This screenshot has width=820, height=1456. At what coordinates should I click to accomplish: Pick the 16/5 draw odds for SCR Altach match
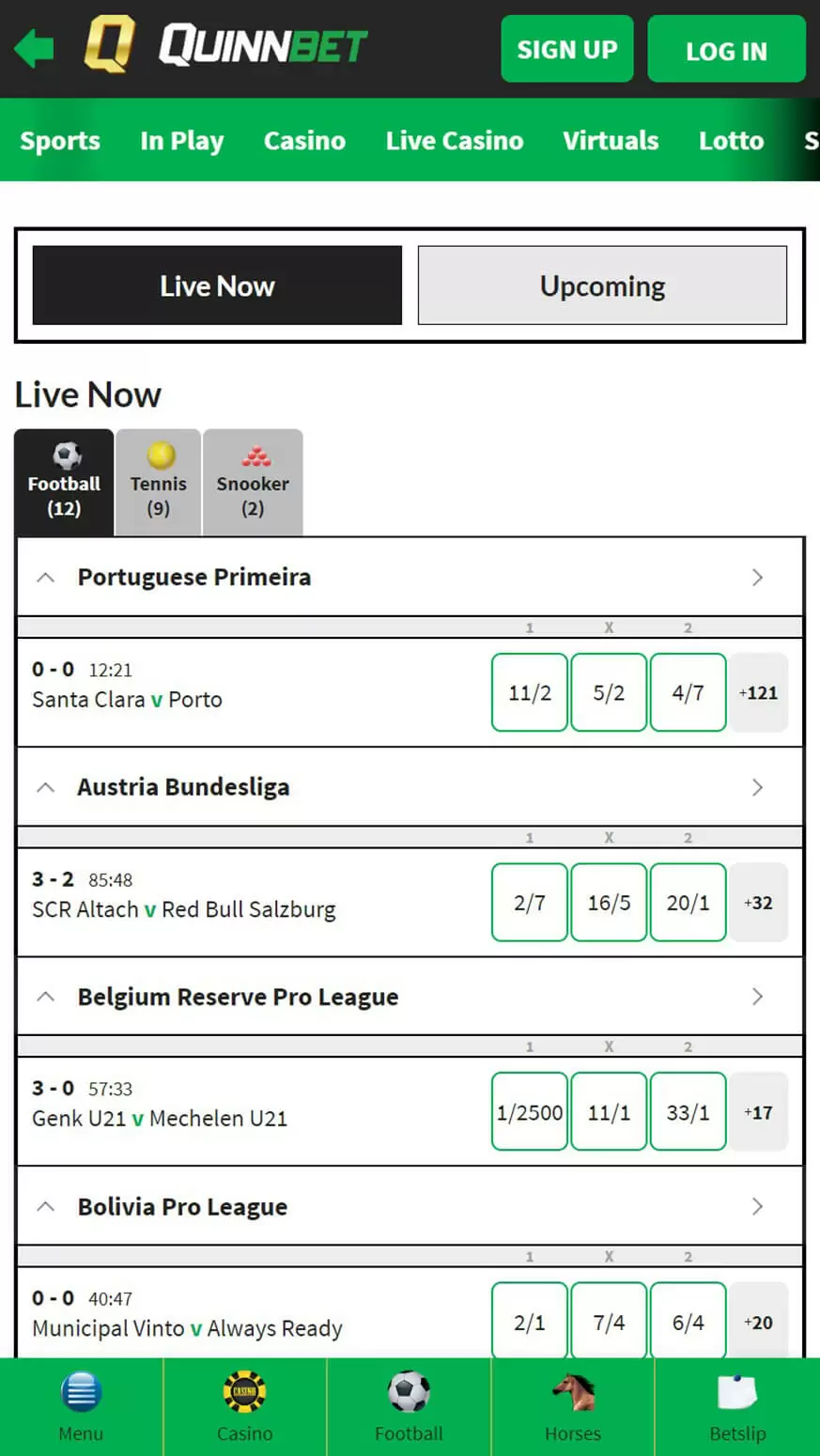[x=609, y=903]
